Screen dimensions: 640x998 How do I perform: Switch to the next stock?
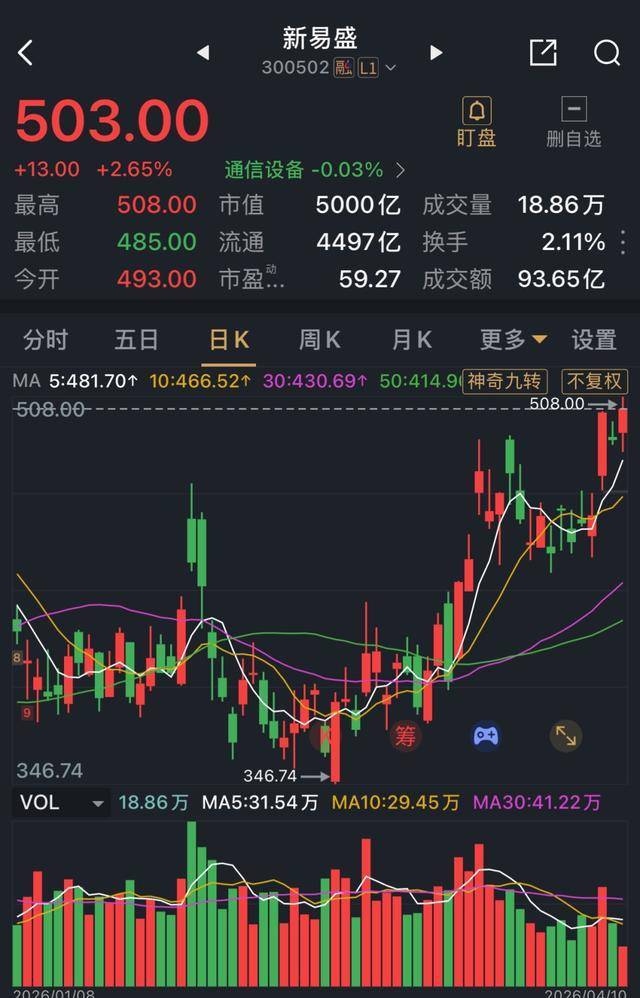tap(436, 52)
